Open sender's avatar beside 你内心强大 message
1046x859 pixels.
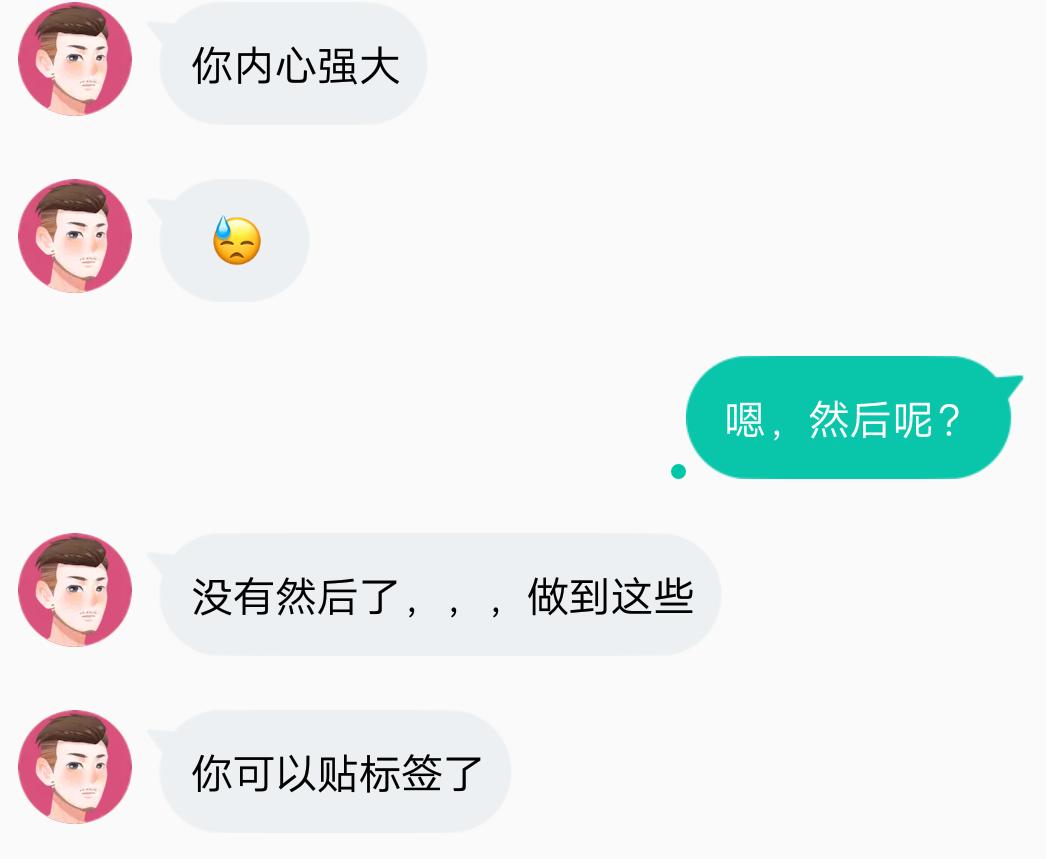pyautogui.click(x=75, y=60)
